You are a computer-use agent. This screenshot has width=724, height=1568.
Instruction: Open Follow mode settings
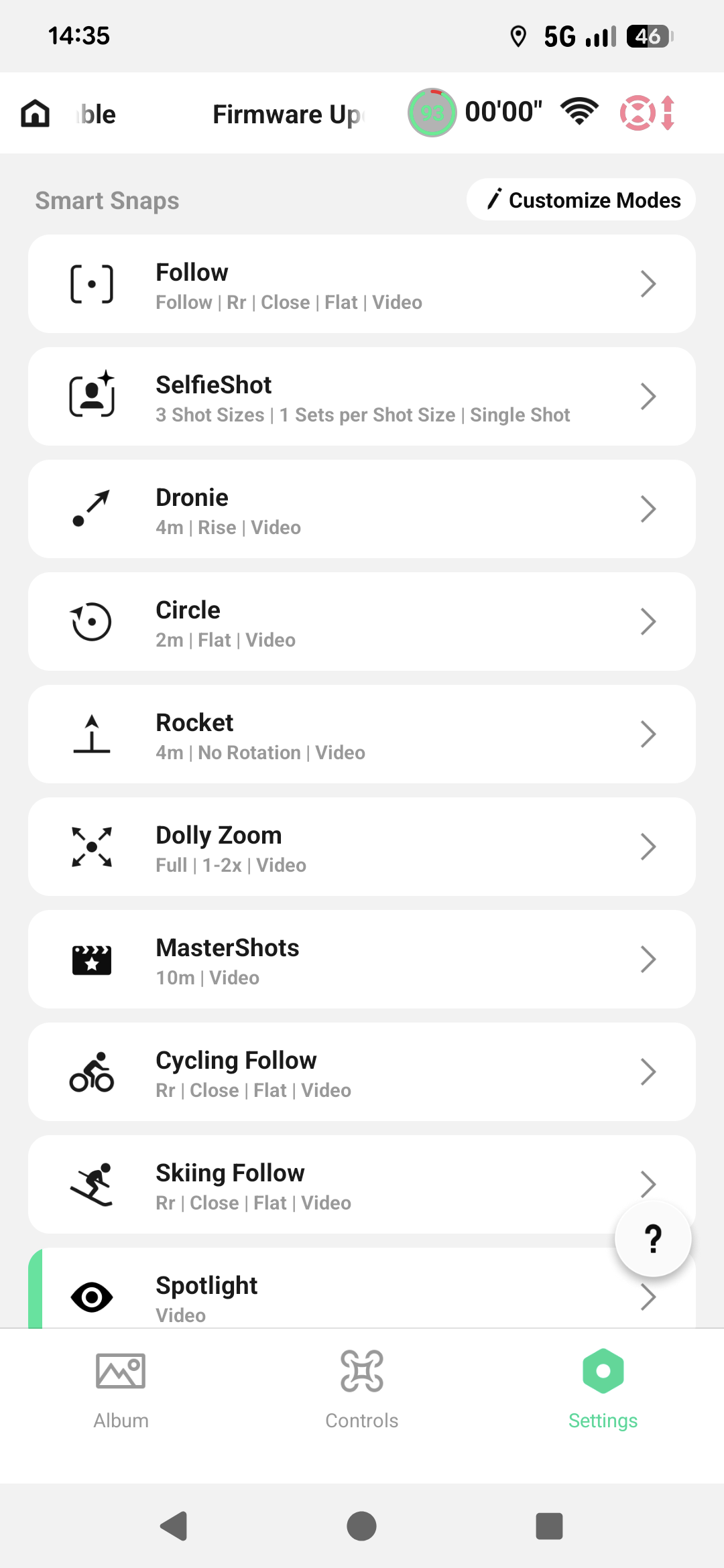click(x=362, y=284)
